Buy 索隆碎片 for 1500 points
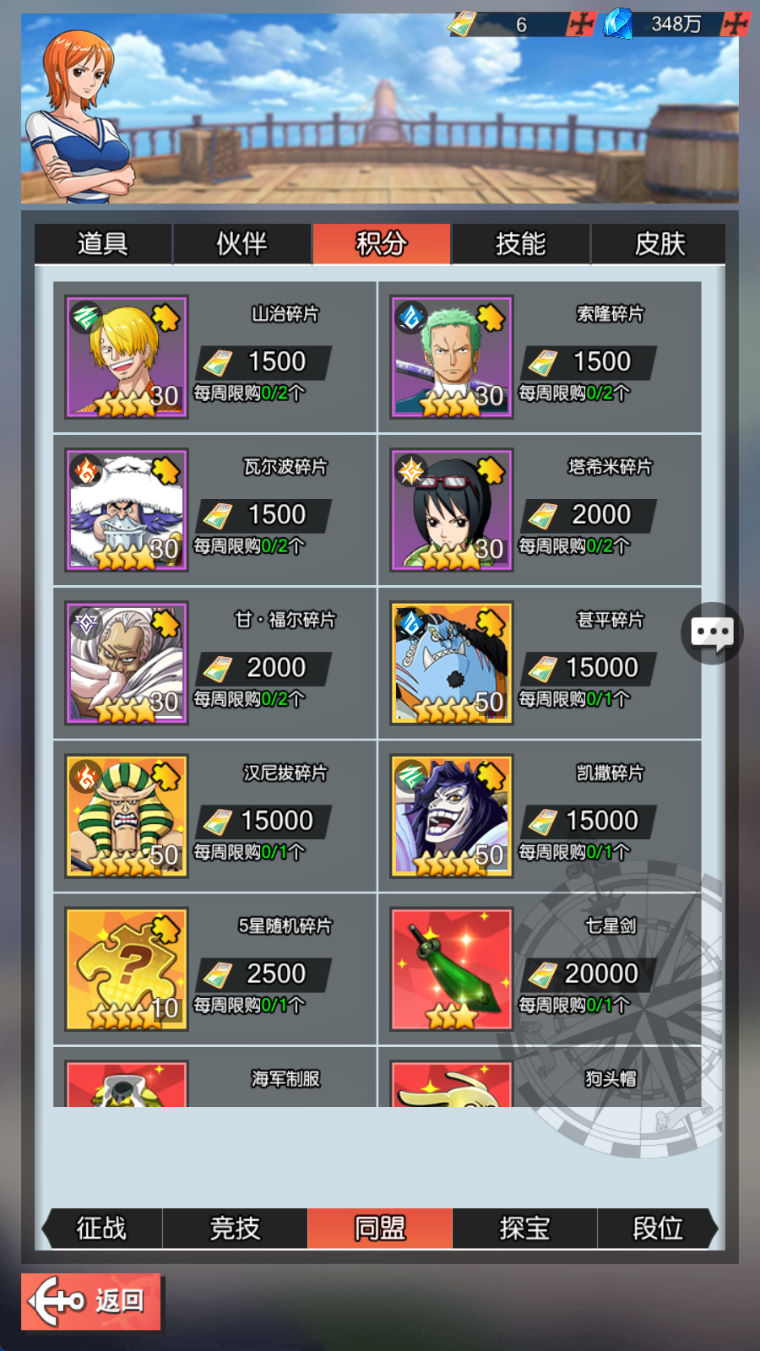760x1351 pixels. (x=590, y=362)
